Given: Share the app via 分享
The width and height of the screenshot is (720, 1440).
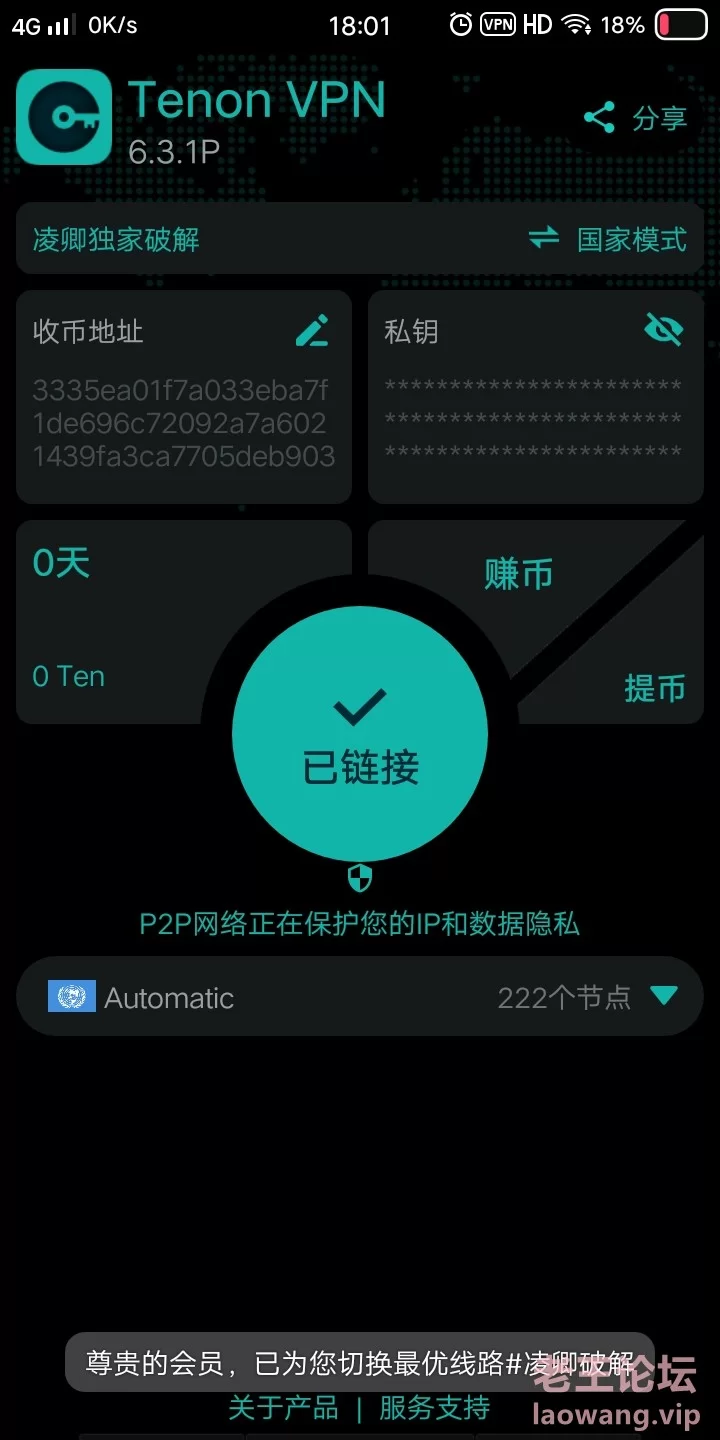Looking at the screenshot, I should [x=635, y=118].
